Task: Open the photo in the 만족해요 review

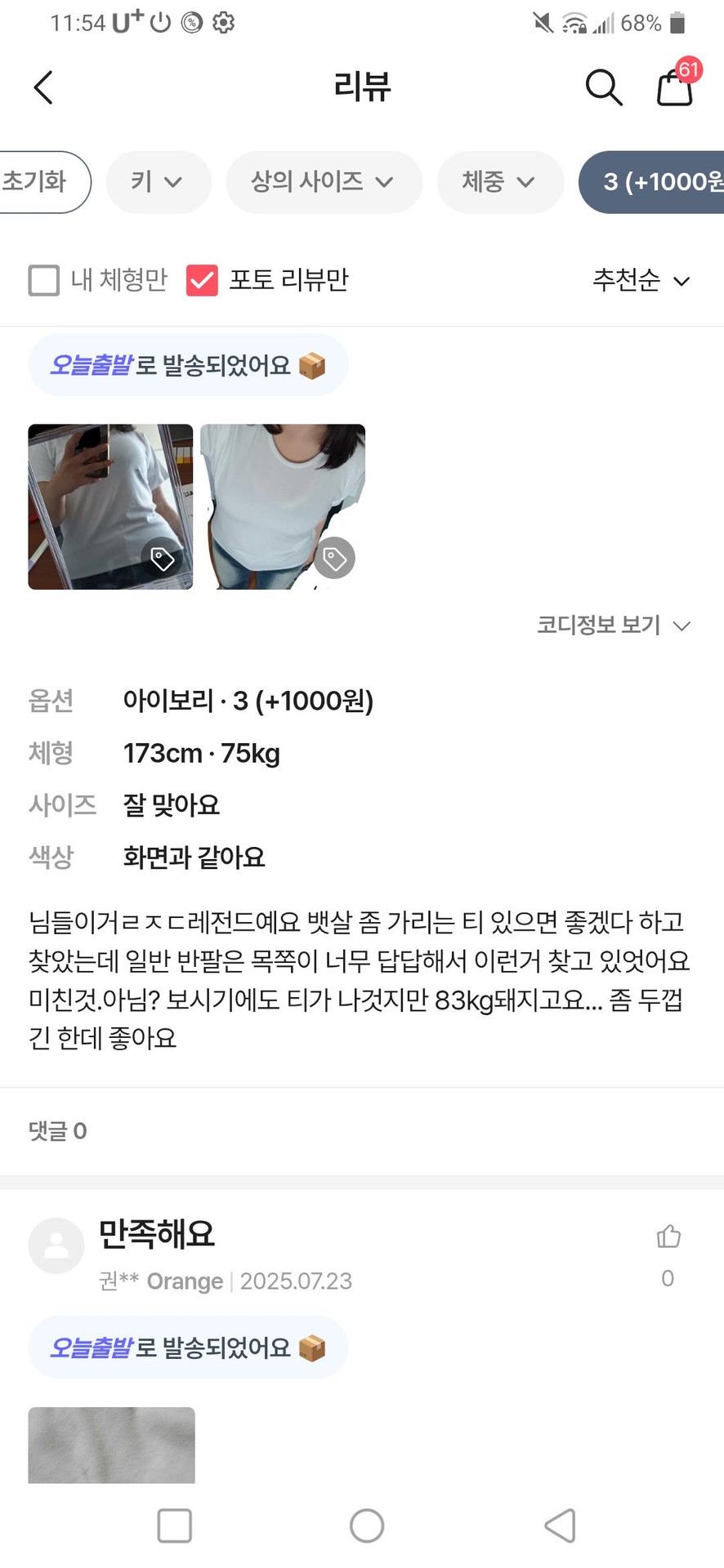Action: (111, 1444)
